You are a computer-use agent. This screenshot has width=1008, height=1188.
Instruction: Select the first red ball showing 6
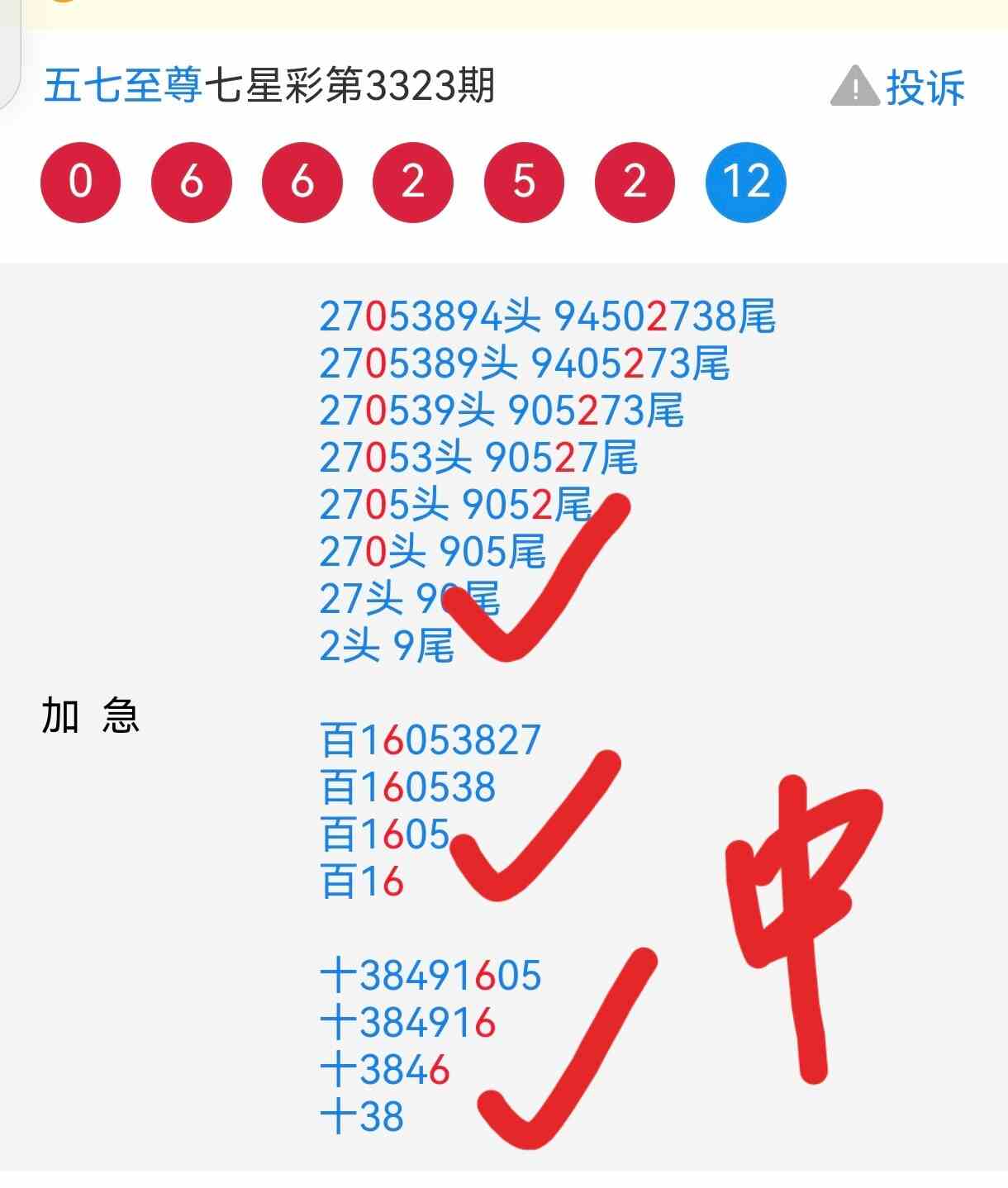[191, 181]
